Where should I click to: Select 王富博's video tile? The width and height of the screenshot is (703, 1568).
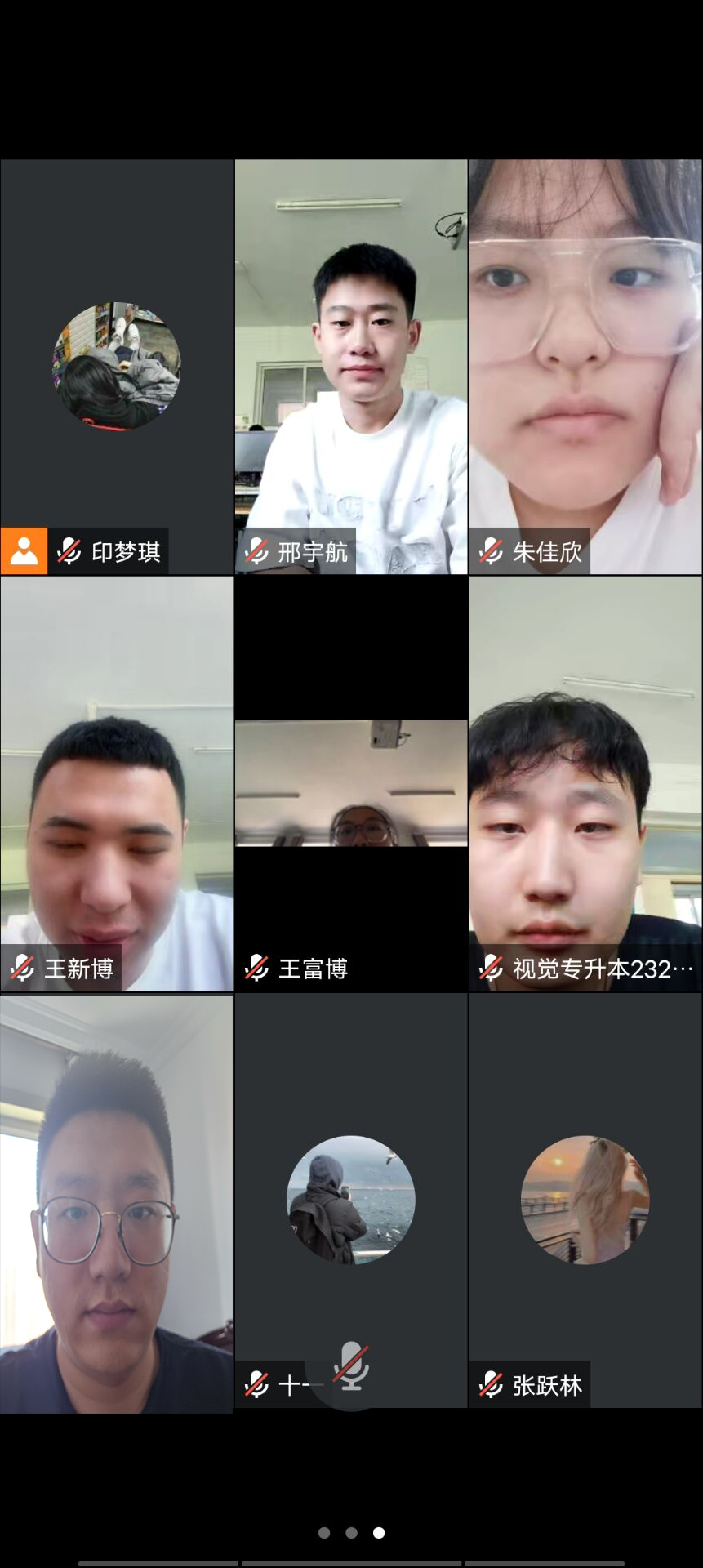click(x=351, y=783)
